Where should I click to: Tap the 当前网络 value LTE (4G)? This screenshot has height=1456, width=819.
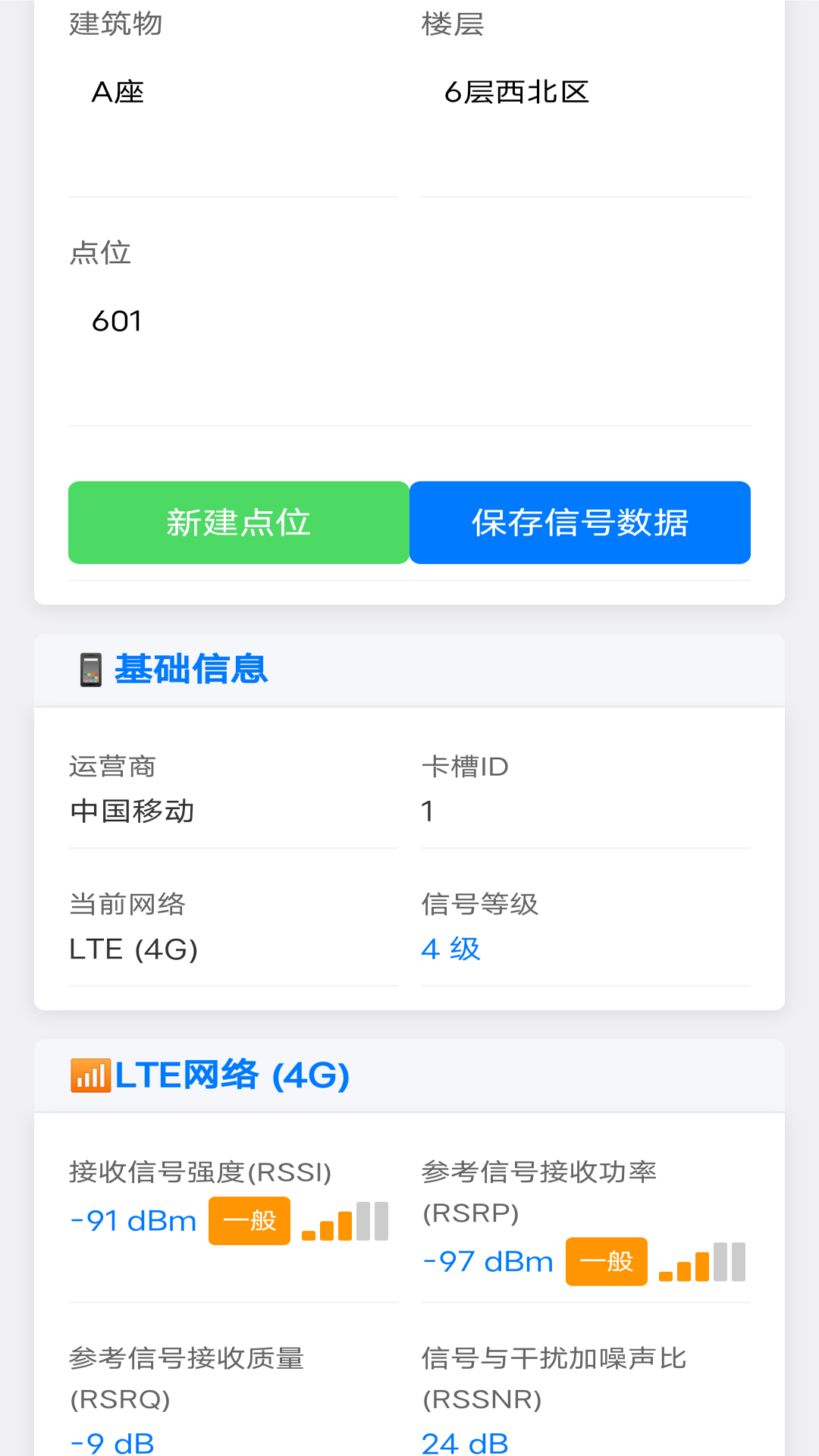[x=133, y=948]
